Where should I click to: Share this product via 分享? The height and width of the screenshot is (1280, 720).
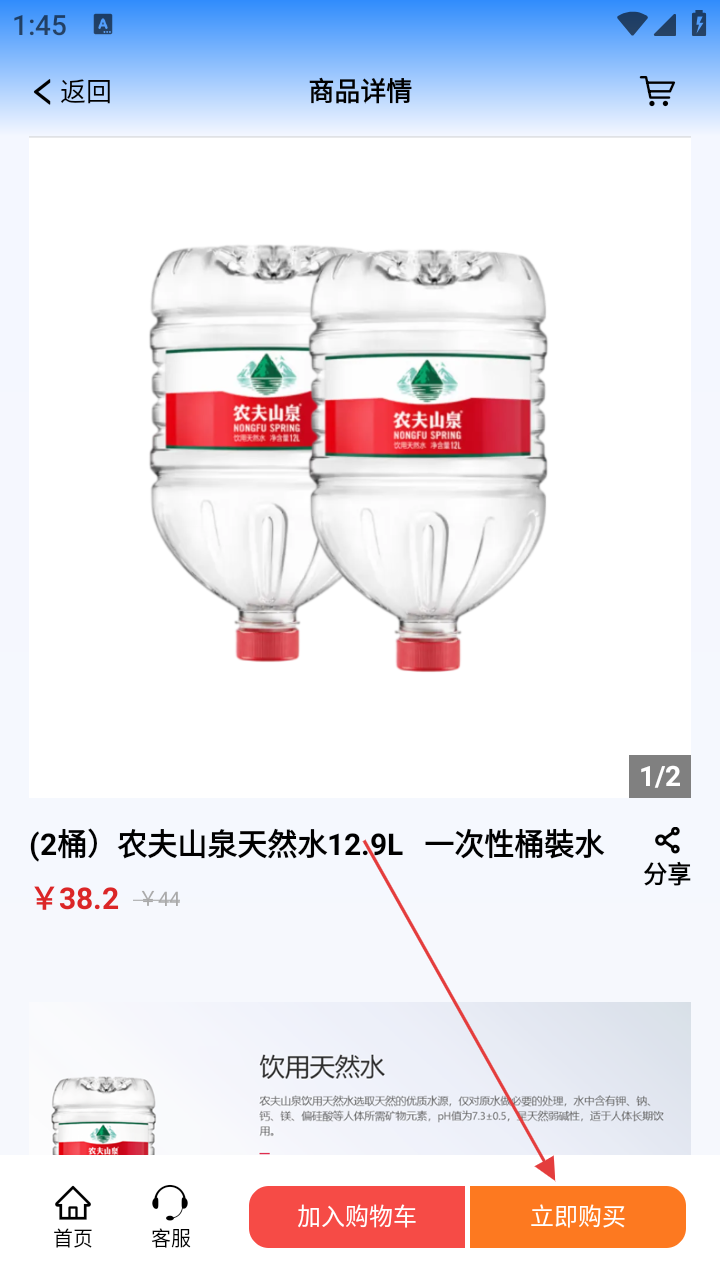coord(667,856)
